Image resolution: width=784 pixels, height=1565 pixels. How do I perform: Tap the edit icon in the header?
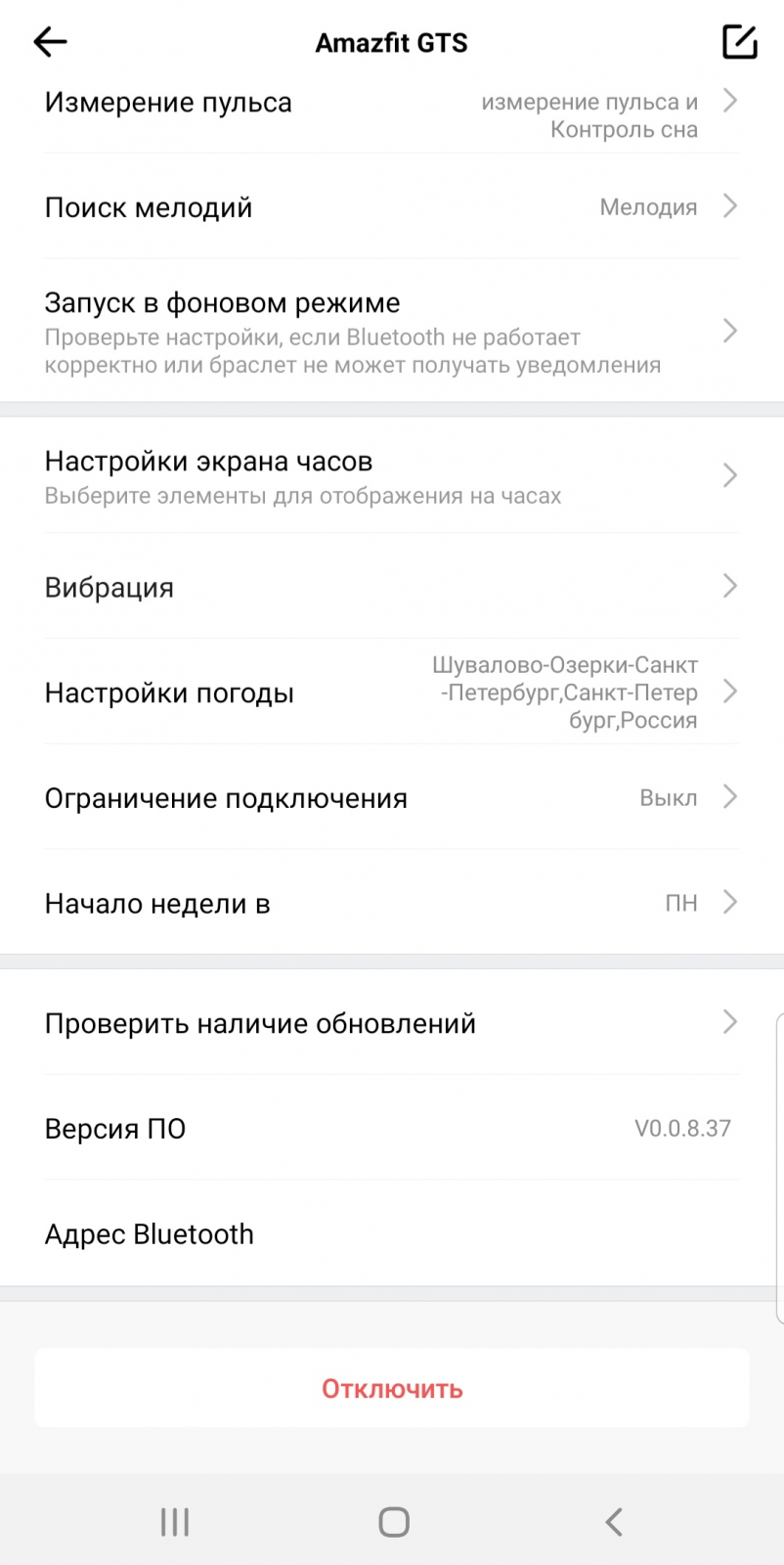(739, 42)
